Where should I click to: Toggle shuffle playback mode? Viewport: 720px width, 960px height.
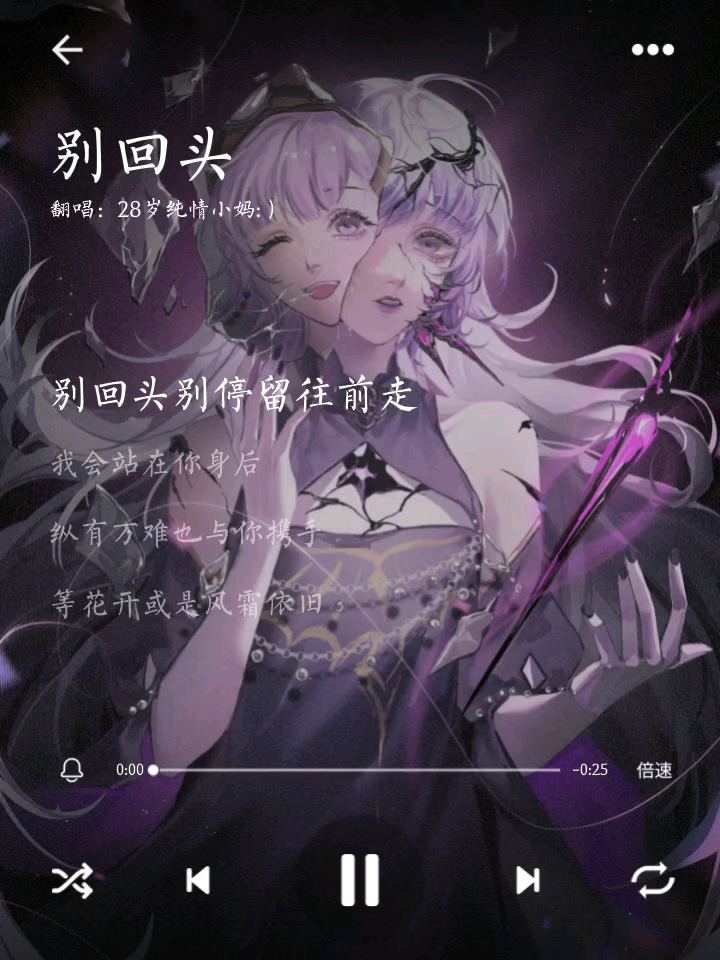point(72,880)
